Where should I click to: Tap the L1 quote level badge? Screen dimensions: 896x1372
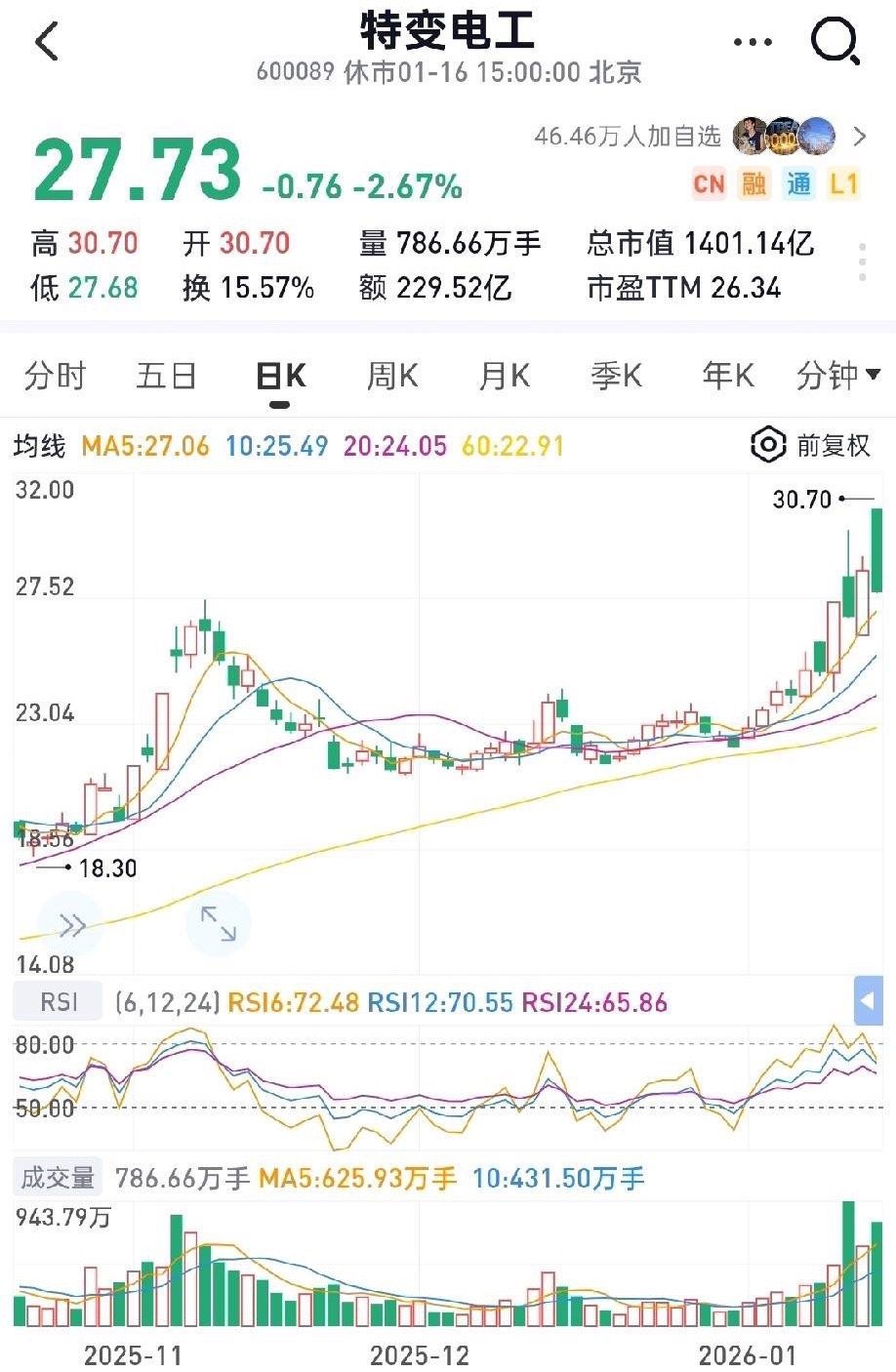(845, 184)
